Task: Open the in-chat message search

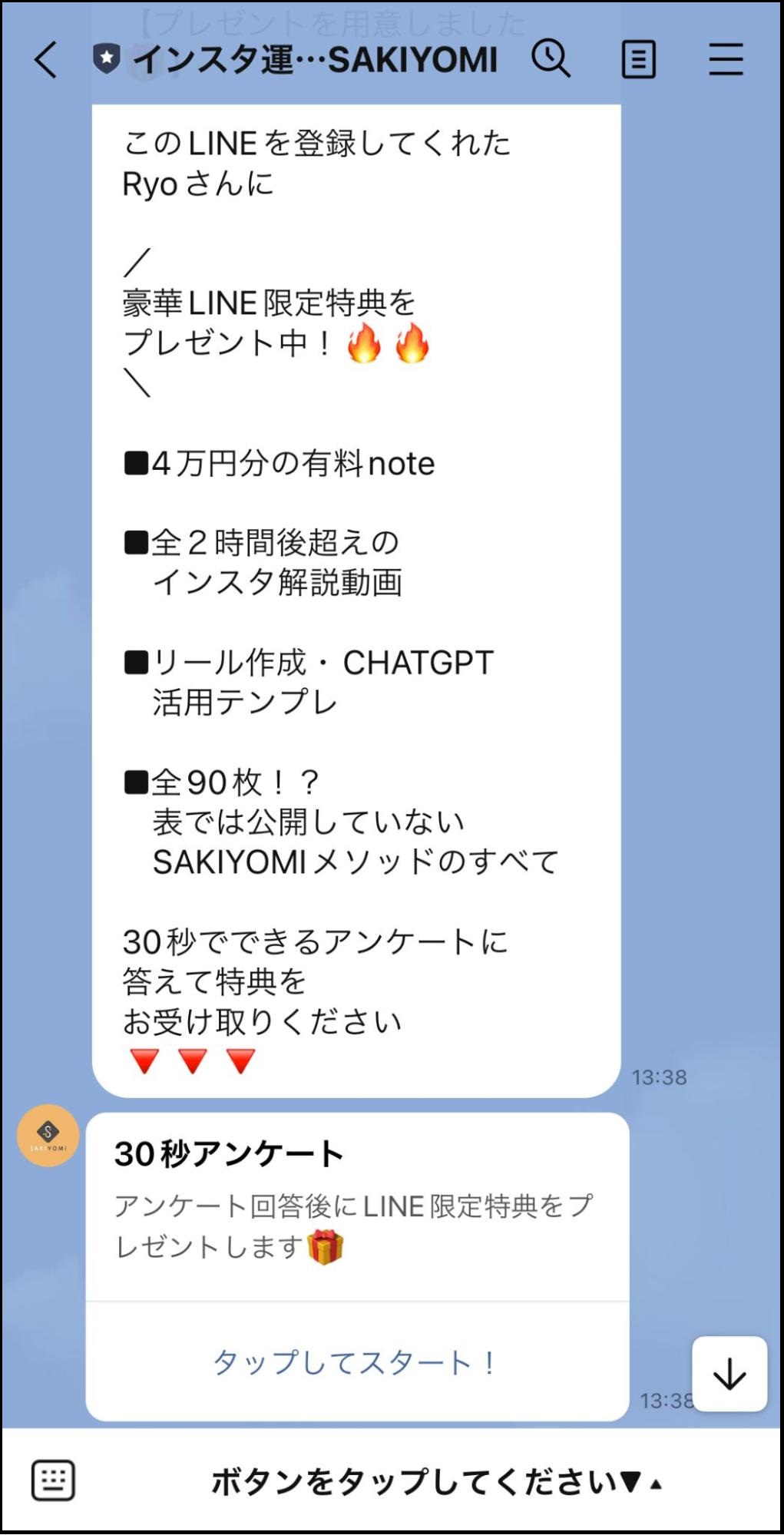Action: [553, 59]
